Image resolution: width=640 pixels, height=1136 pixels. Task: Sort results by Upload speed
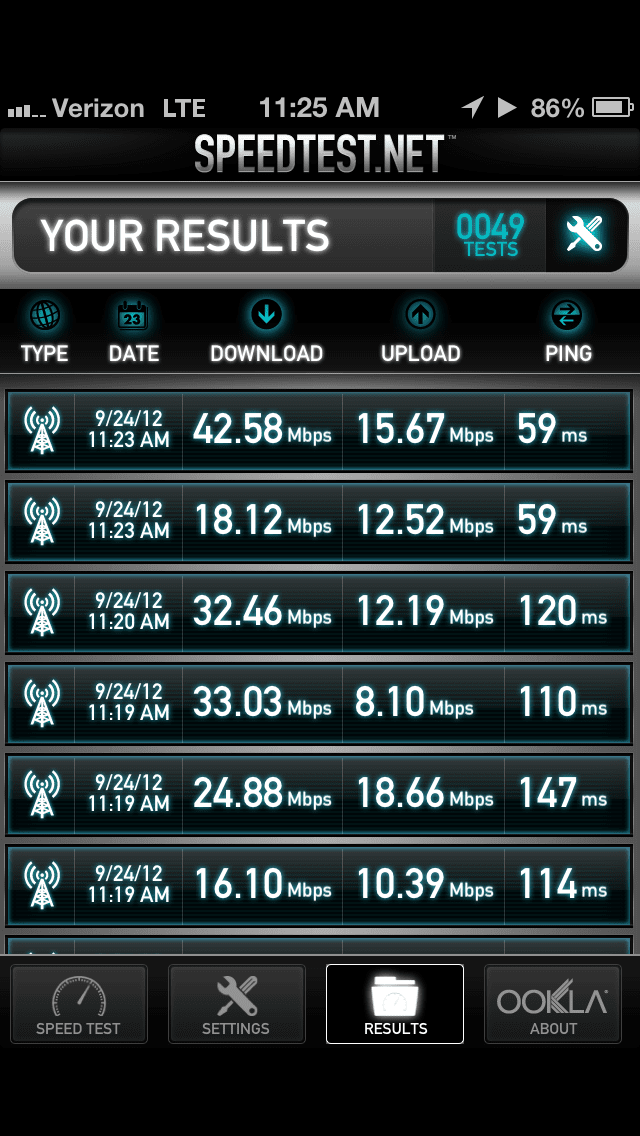click(420, 333)
